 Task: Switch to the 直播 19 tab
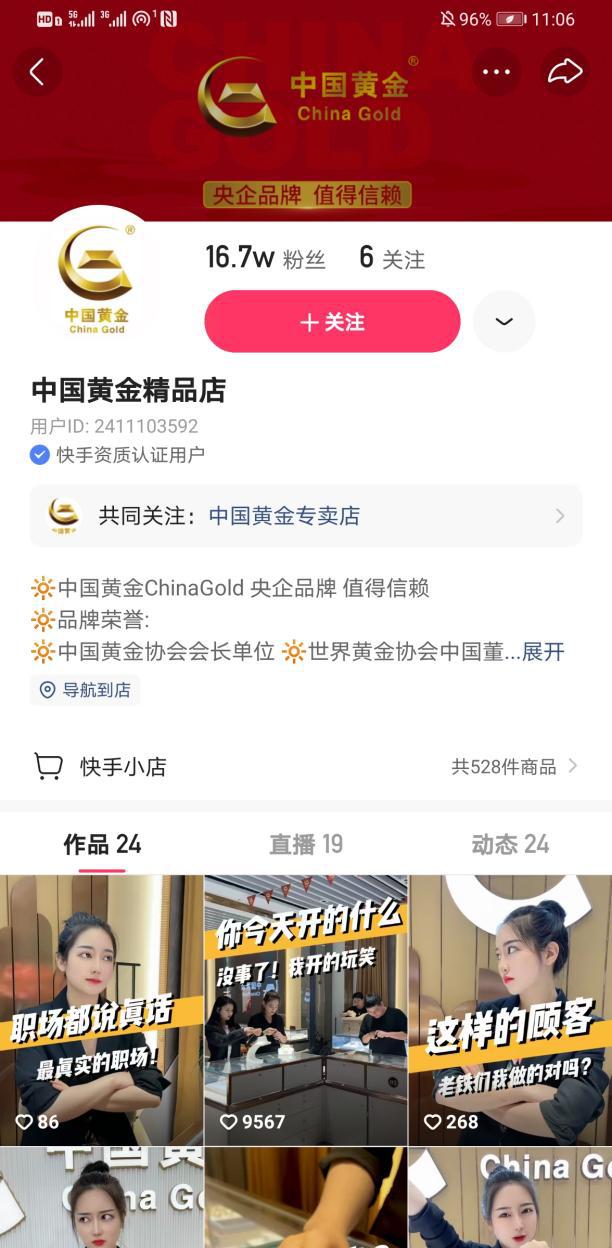[306, 844]
